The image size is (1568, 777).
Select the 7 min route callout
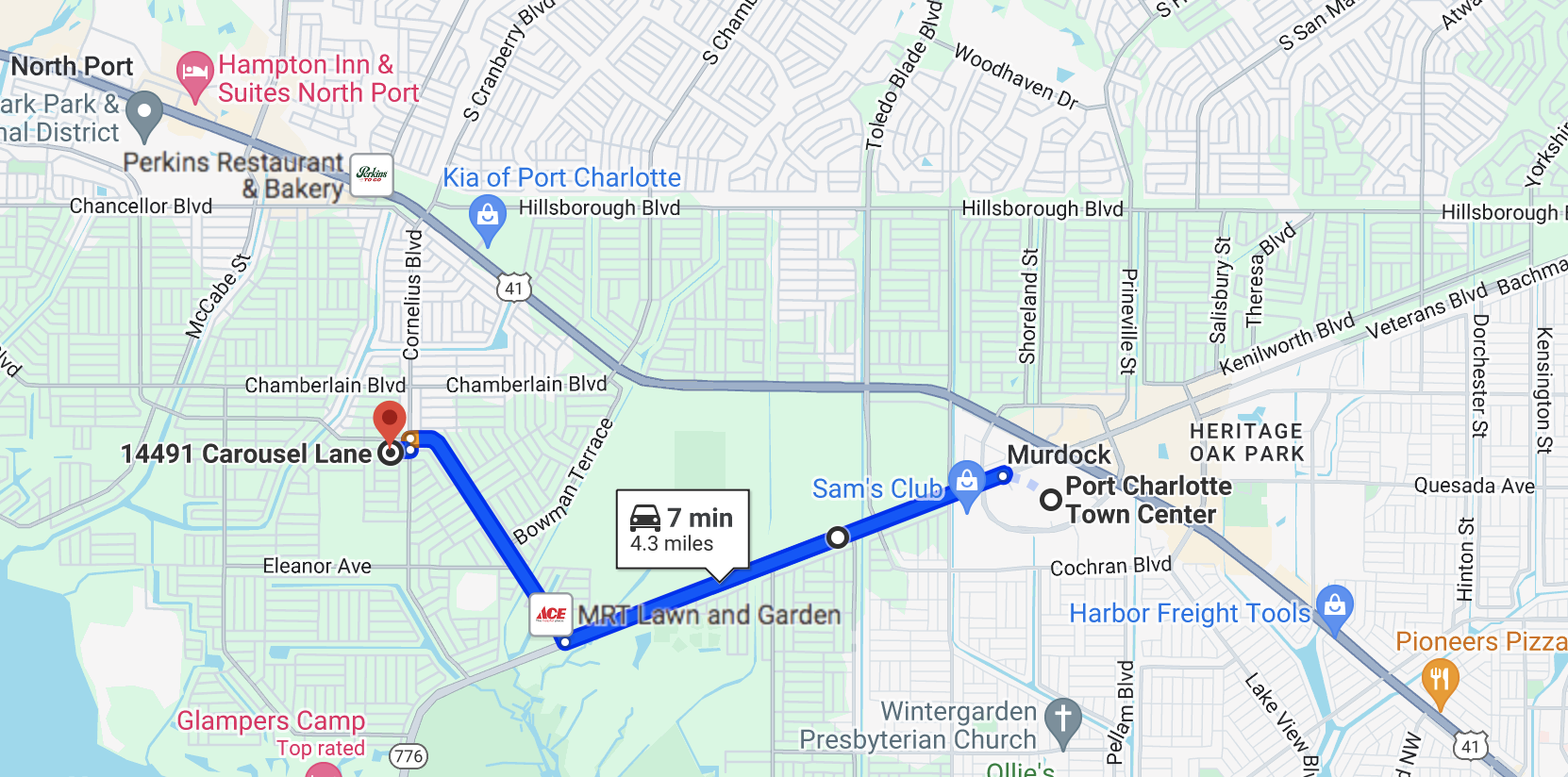(682, 529)
